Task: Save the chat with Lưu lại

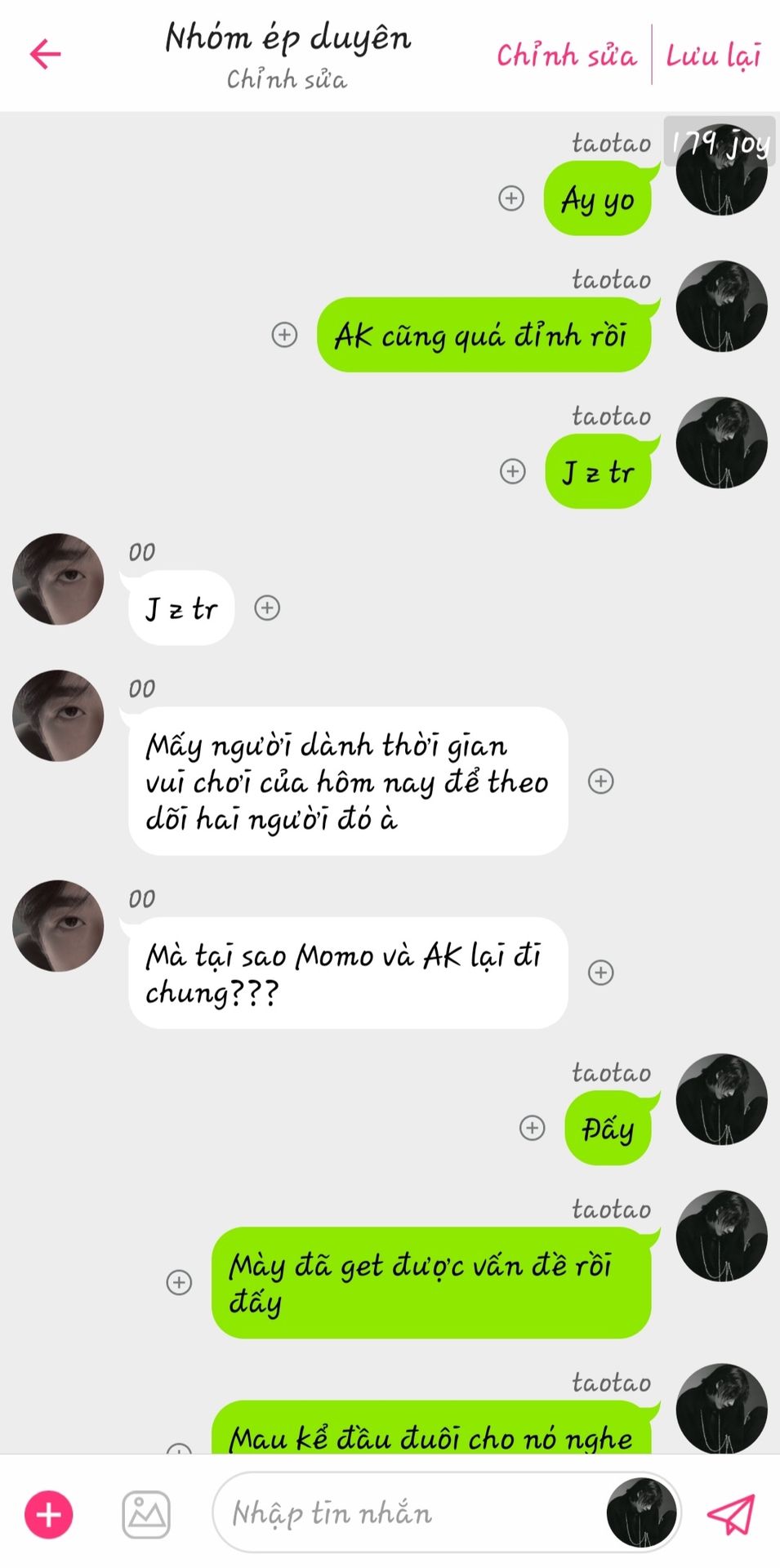Action: click(713, 56)
